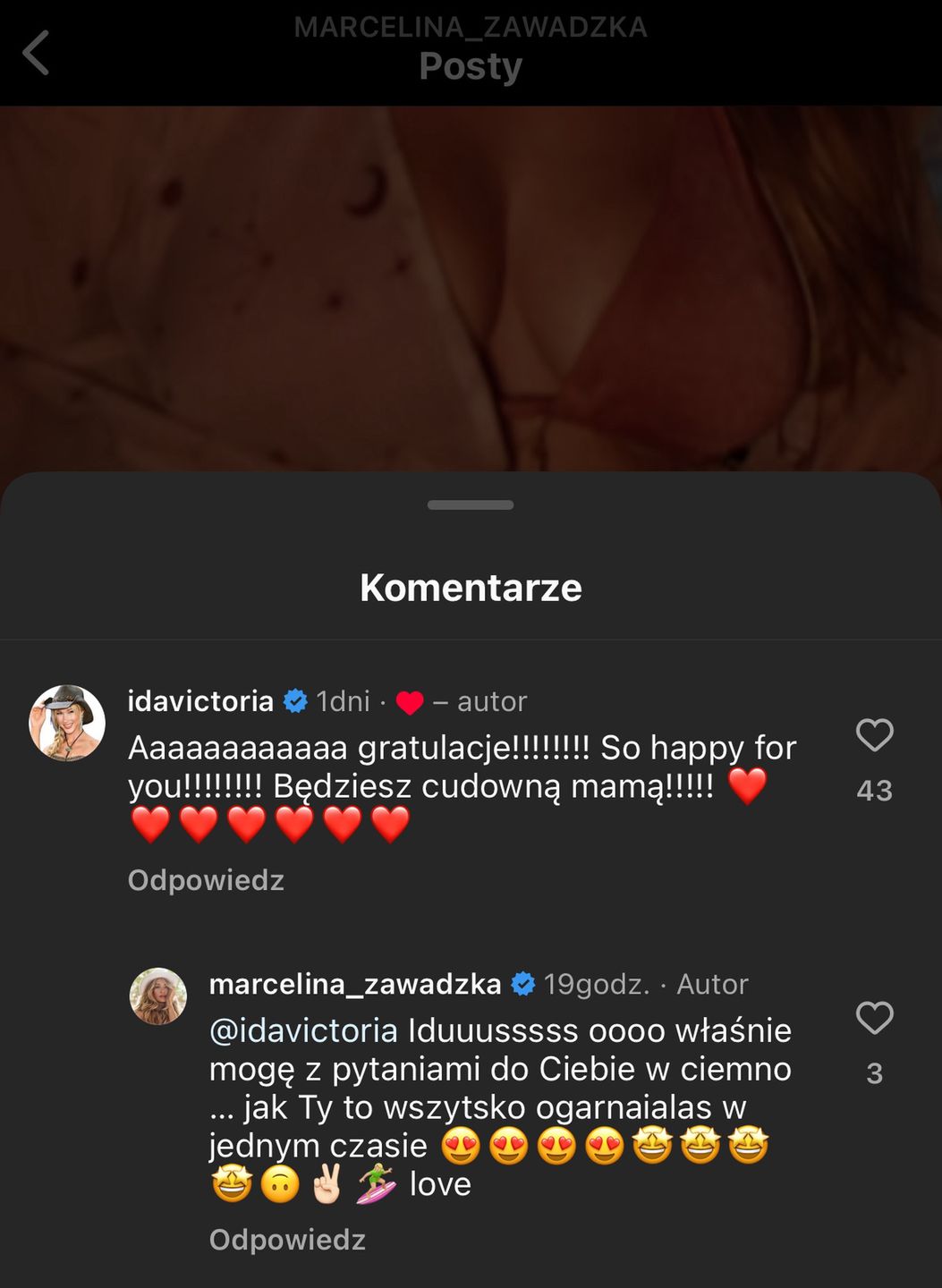Reply to idavictoria's comment via Odpowiedz
Image resolution: width=942 pixels, height=1288 pixels.
pos(206,880)
